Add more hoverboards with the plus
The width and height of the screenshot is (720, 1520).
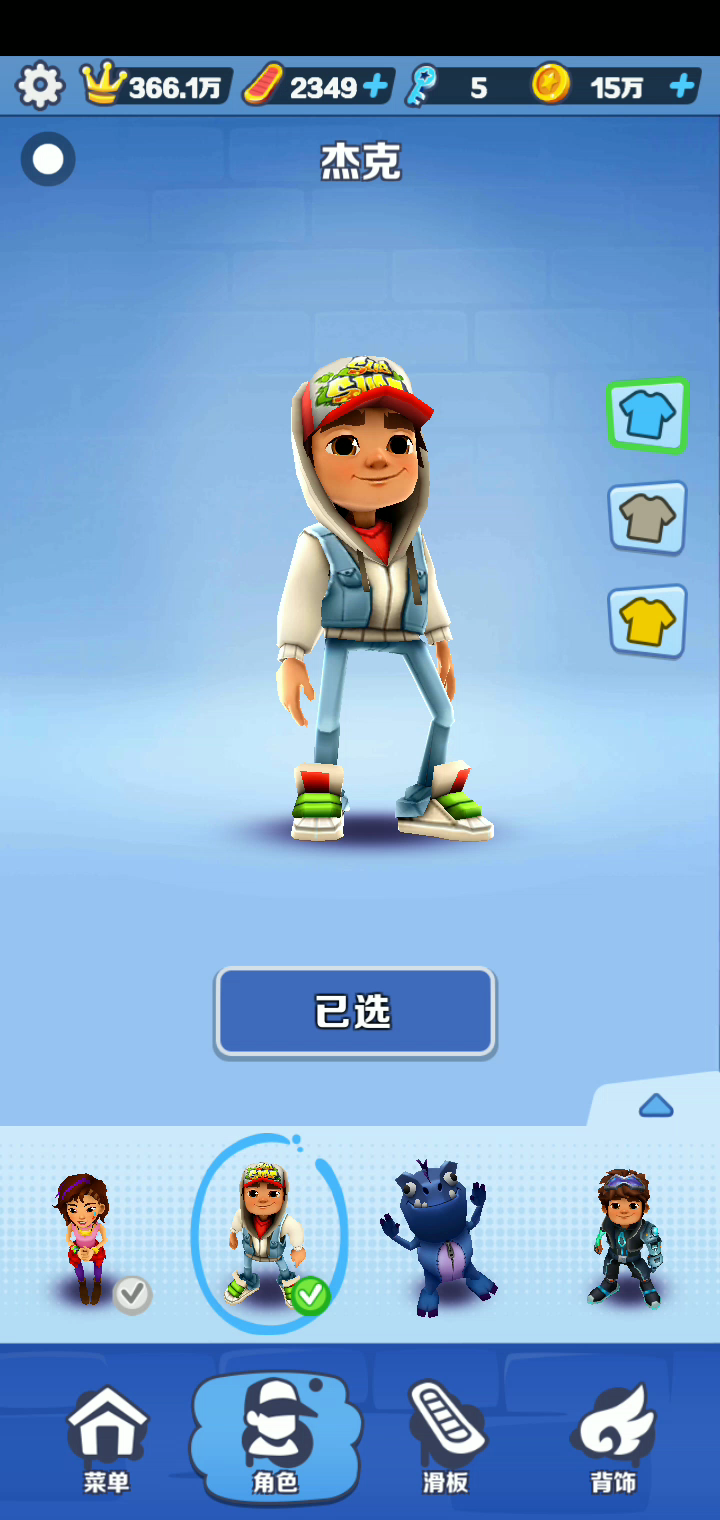click(376, 87)
